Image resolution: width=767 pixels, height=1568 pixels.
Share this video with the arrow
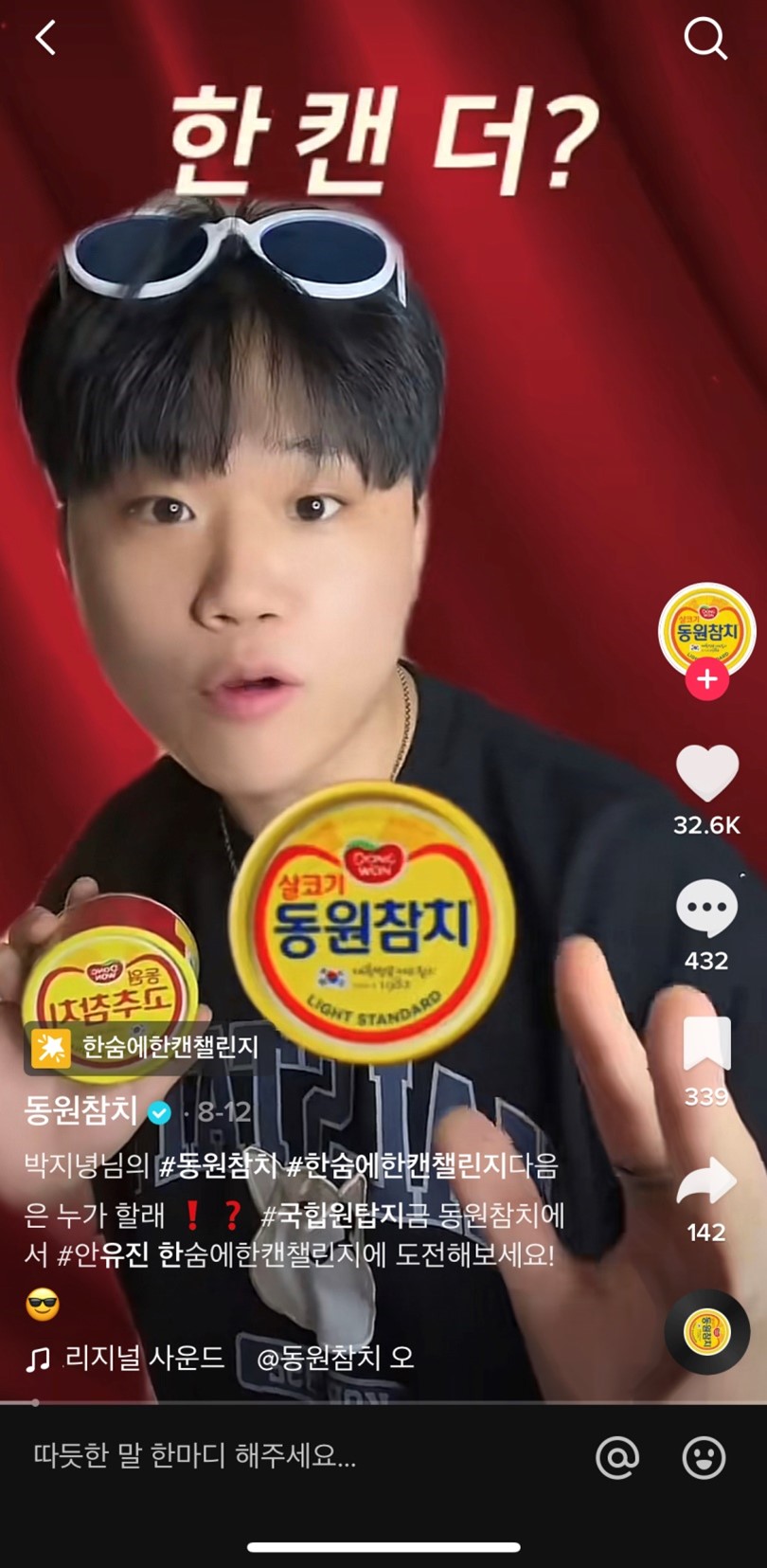coord(706,1181)
